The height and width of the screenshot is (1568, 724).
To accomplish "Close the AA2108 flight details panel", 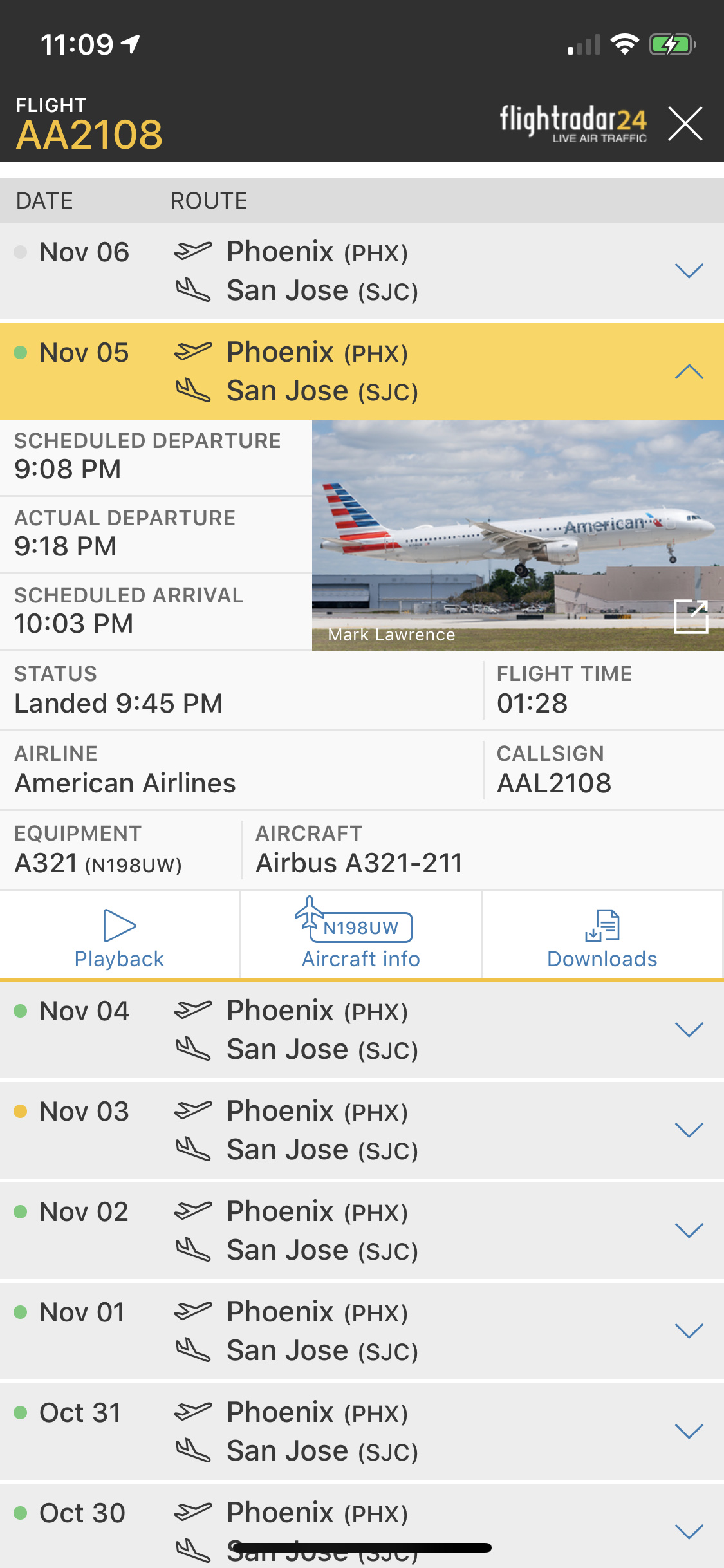I will tap(685, 124).
